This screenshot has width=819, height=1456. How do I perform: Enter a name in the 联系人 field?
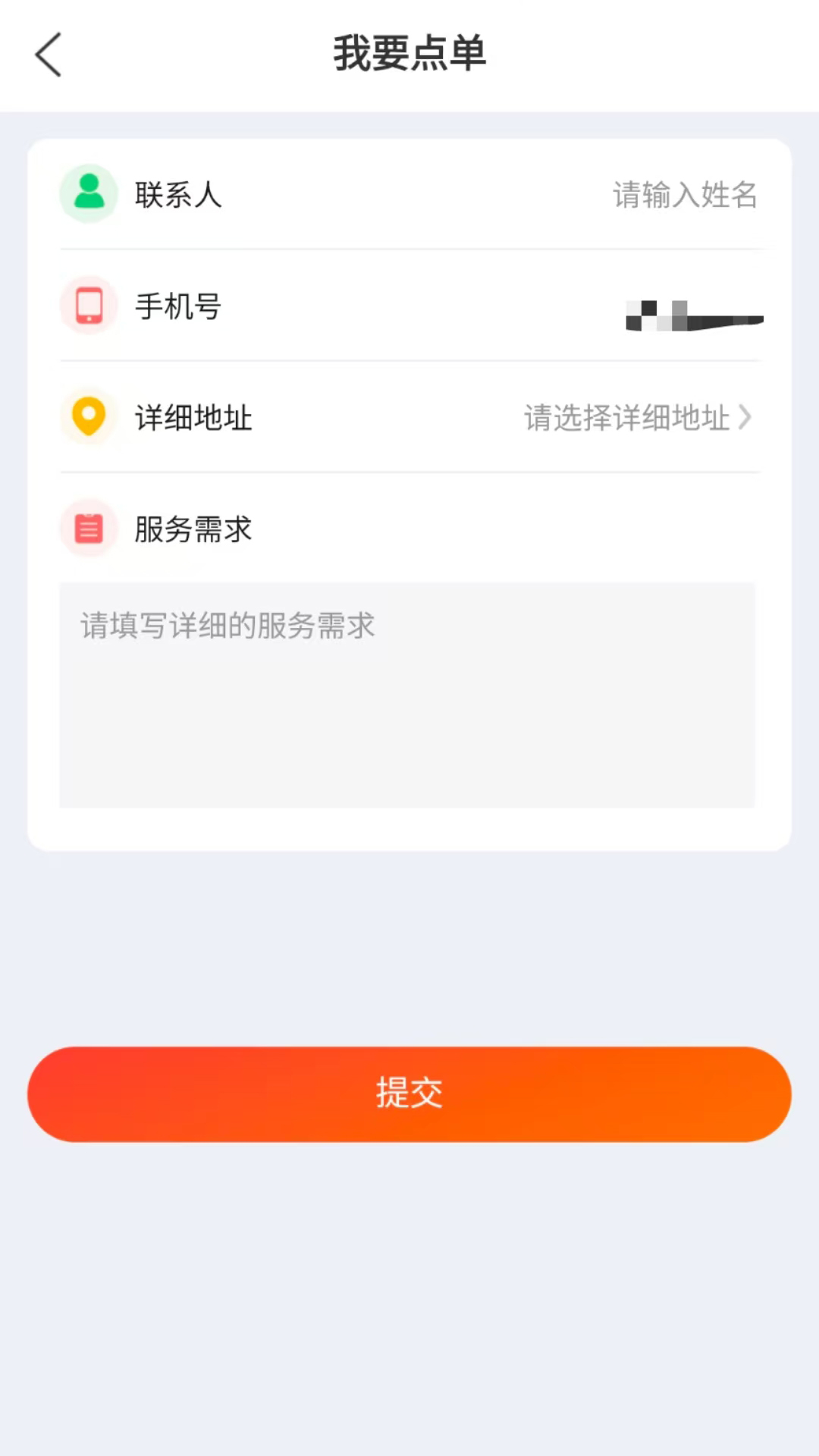pyautogui.click(x=684, y=195)
